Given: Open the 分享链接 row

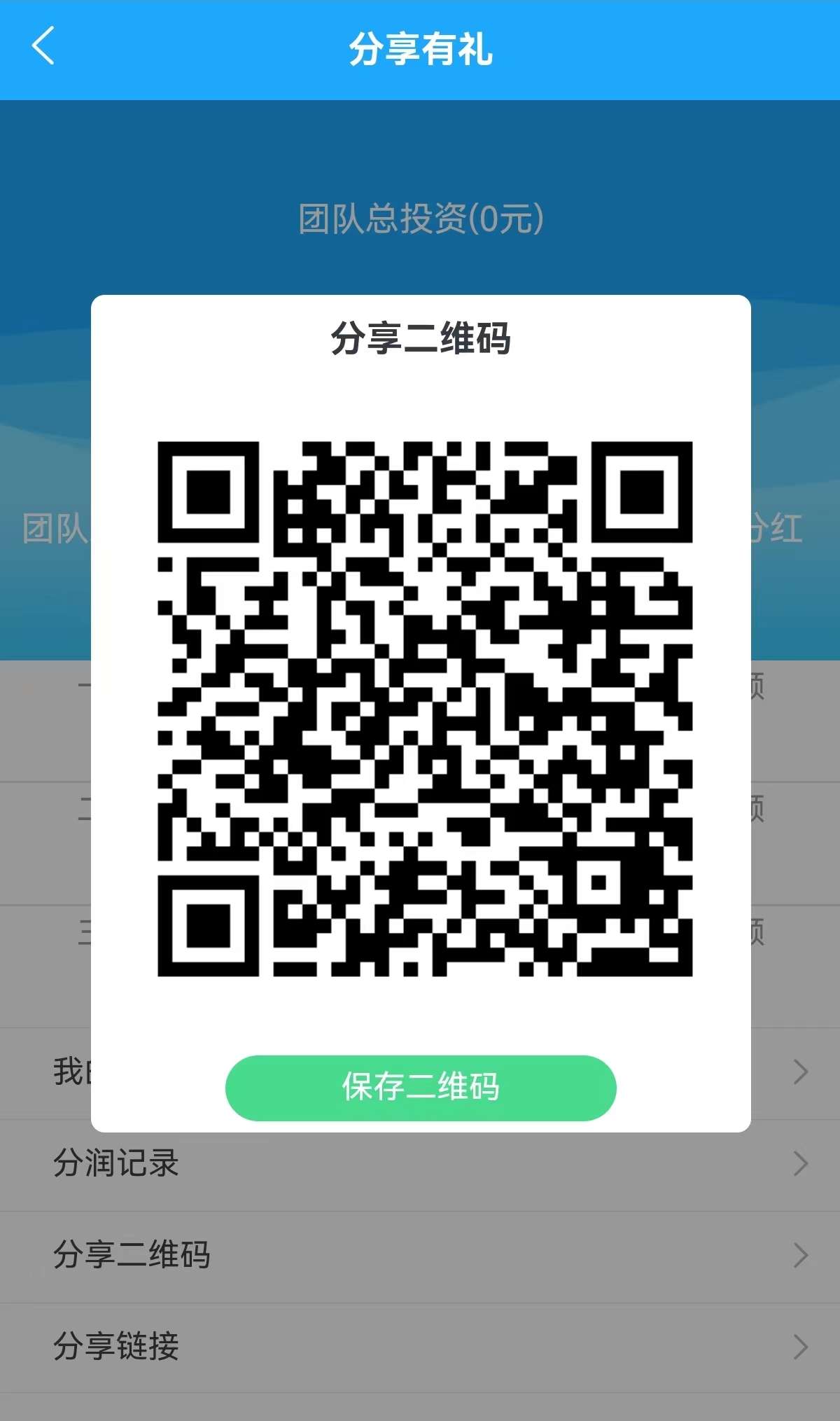Looking at the screenshot, I should pos(420,1347).
